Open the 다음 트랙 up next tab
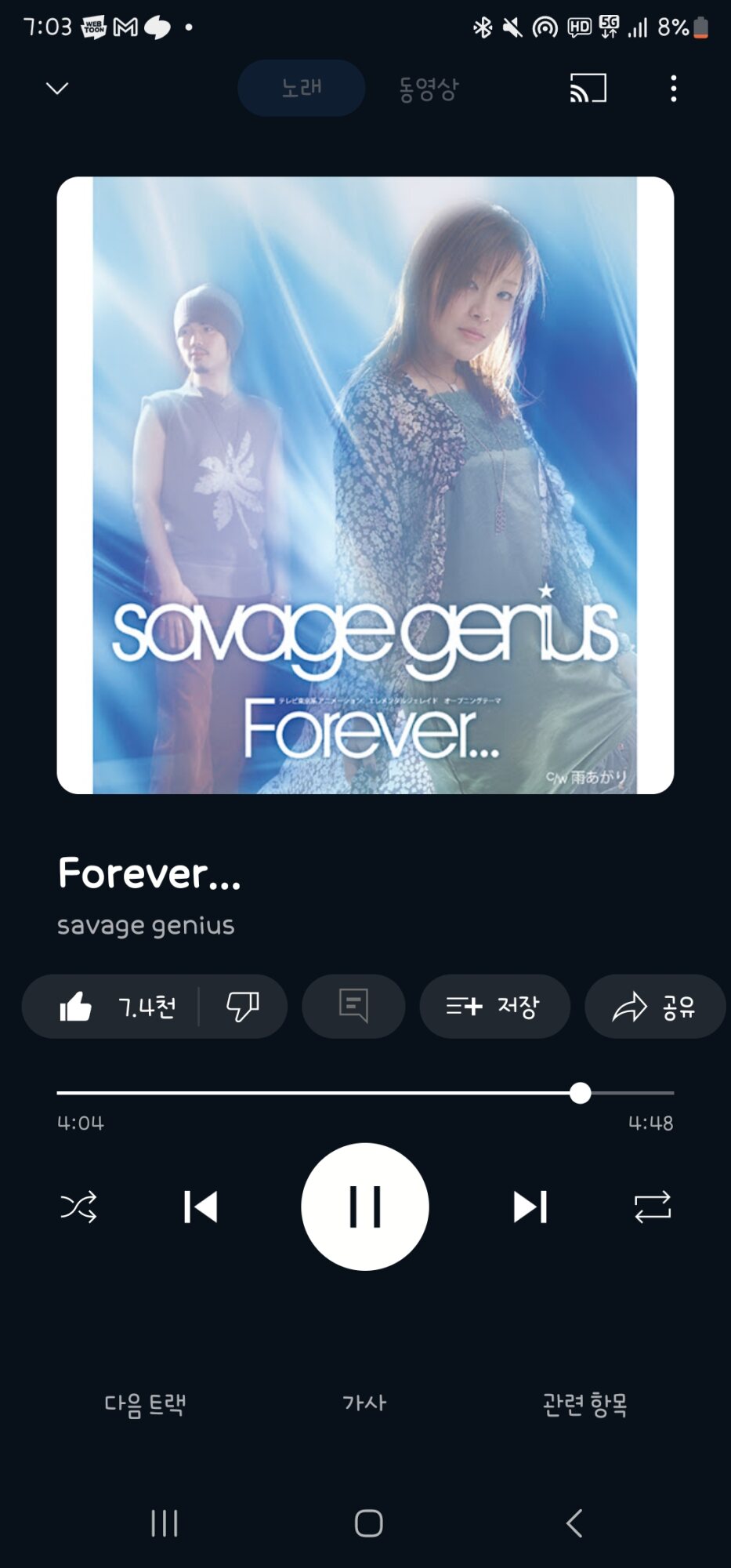The image size is (731, 1568). point(145,1404)
